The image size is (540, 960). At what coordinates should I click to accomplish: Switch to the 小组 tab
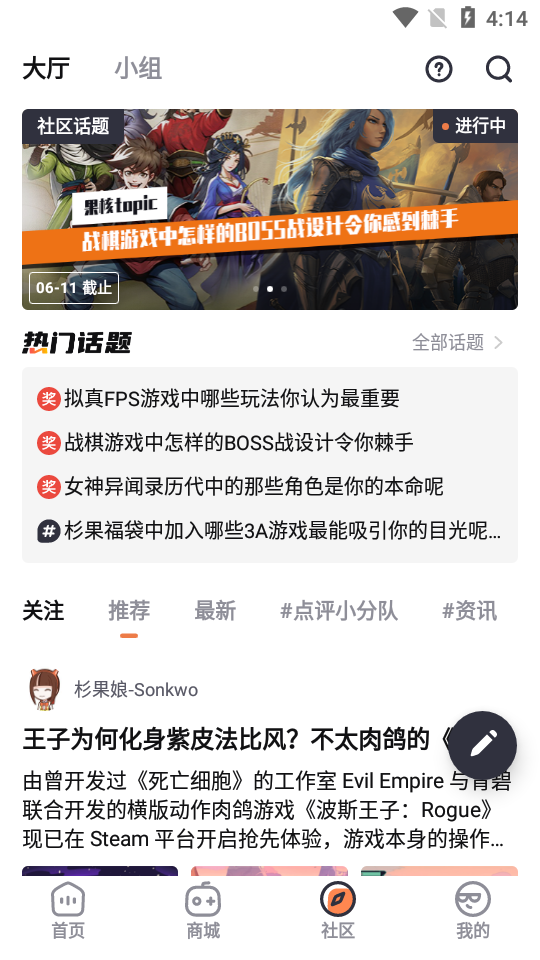coord(138,69)
